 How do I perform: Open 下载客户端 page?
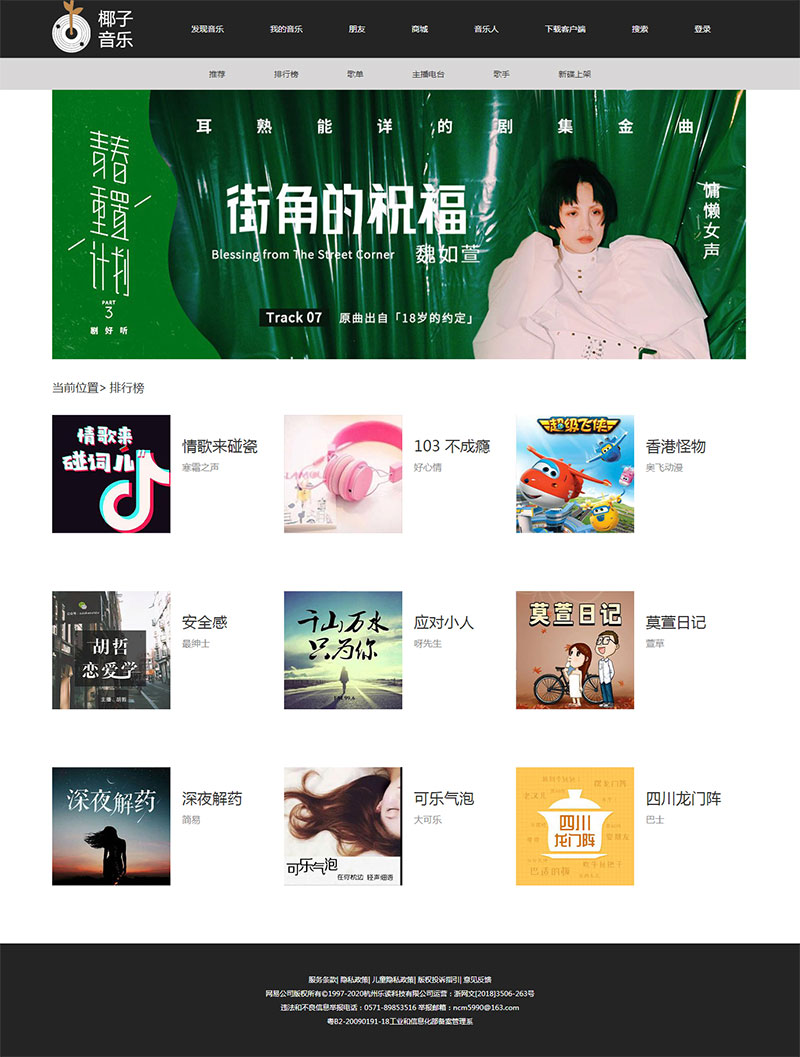(565, 29)
